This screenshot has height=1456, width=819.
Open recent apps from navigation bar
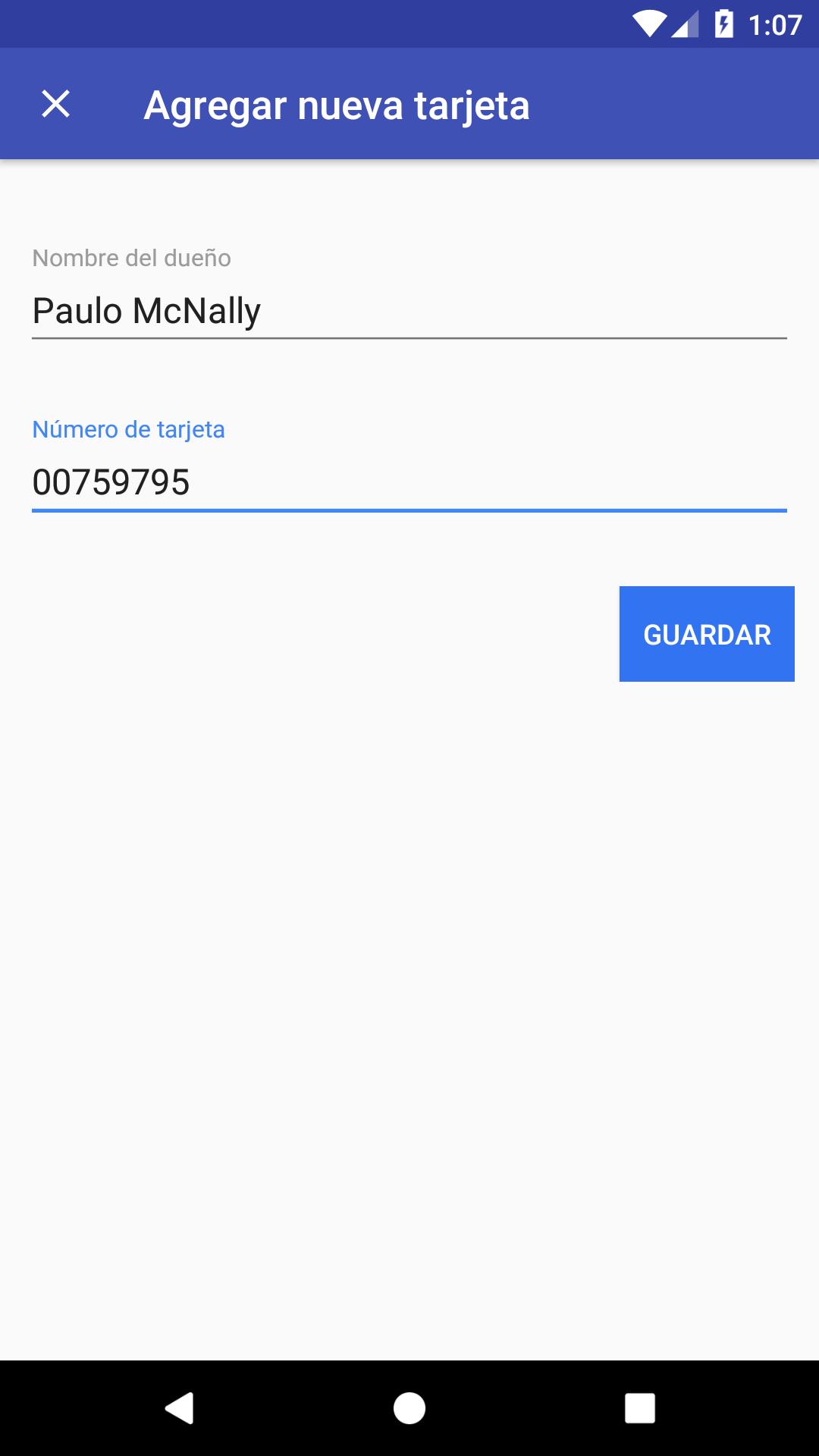tap(639, 1408)
